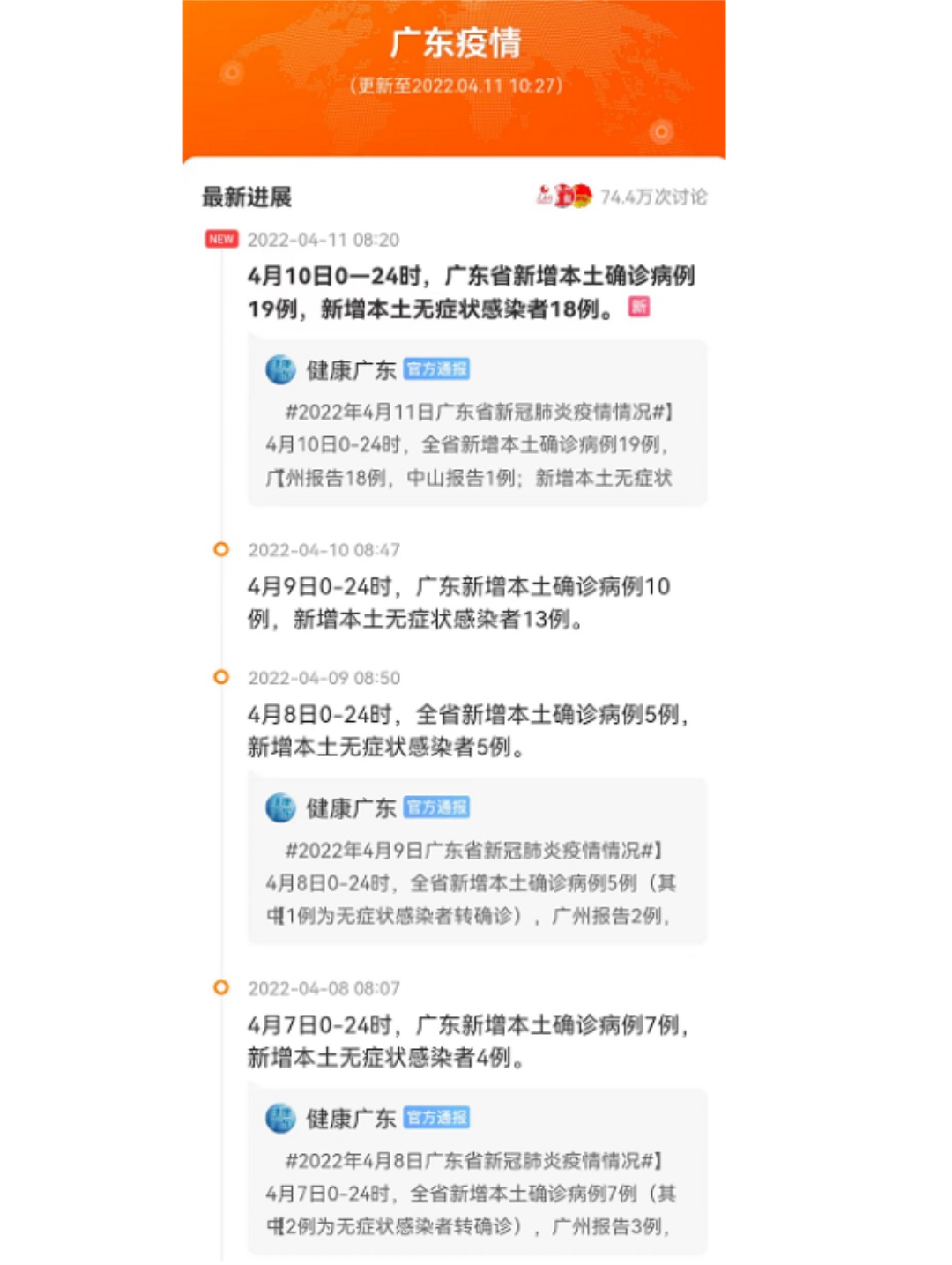Open the 健康广东 card for April 8 report

tap(477, 1172)
